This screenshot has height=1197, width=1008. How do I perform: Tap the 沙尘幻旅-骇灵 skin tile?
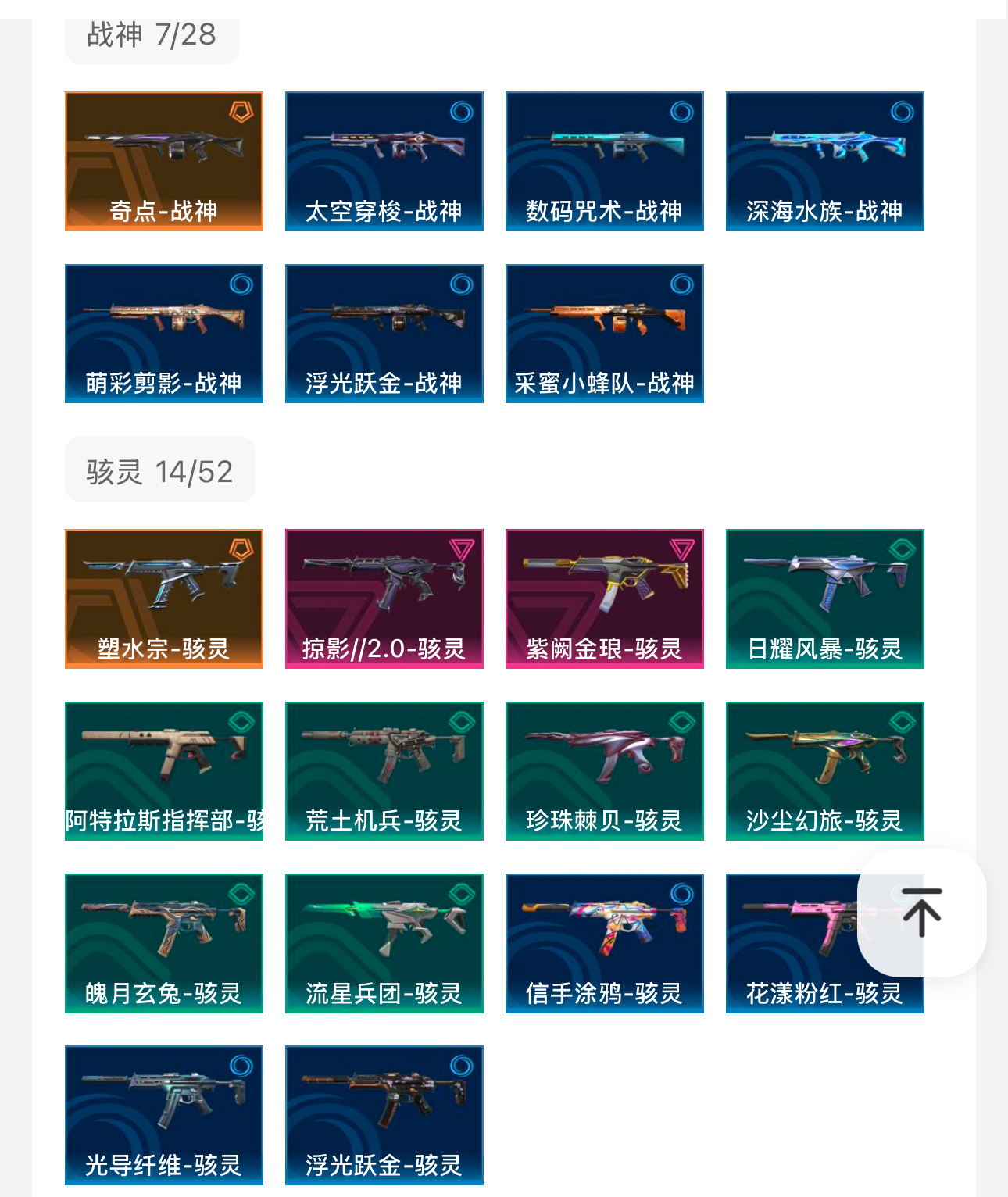coord(825,771)
